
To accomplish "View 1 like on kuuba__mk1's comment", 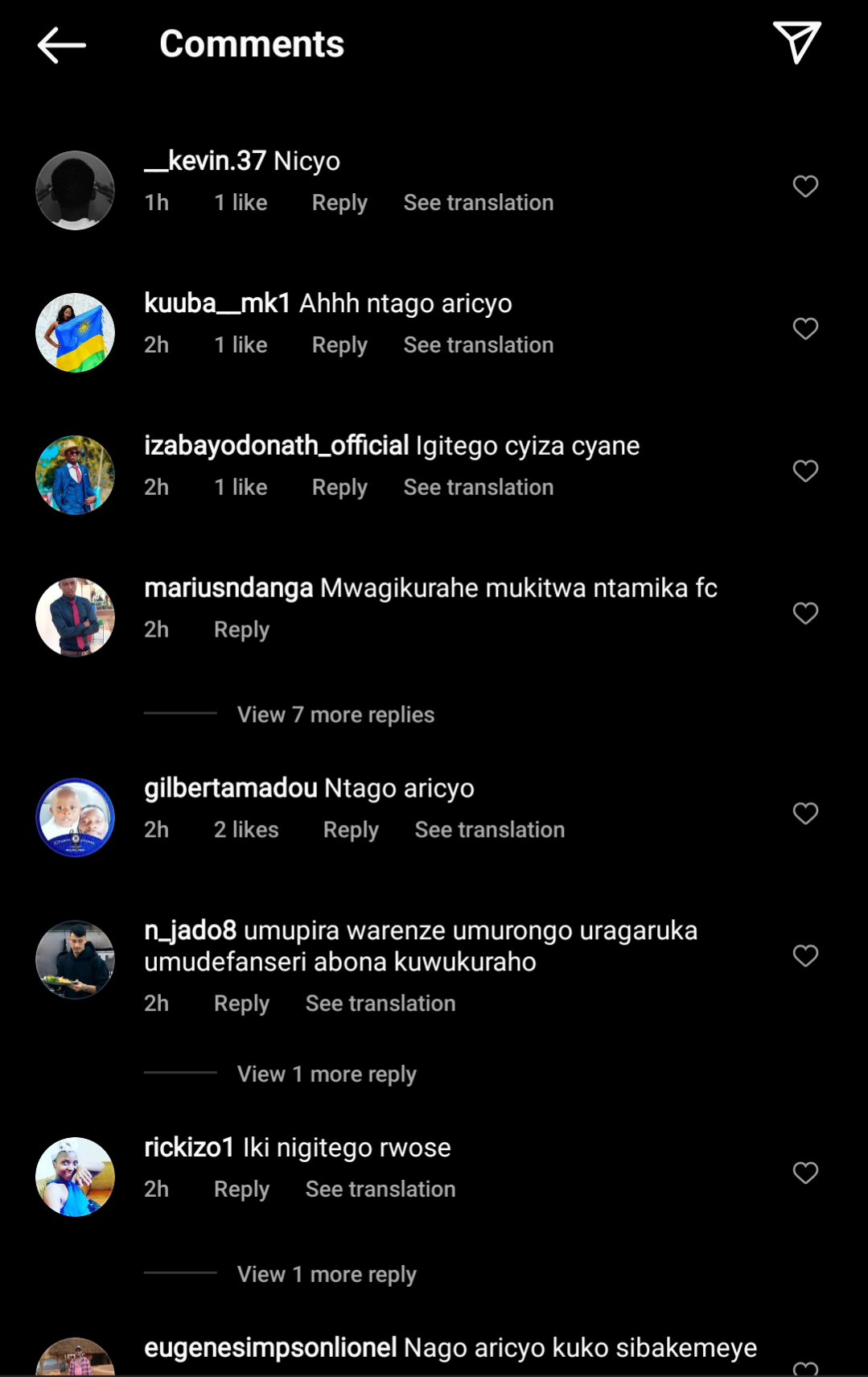I will [241, 345].
